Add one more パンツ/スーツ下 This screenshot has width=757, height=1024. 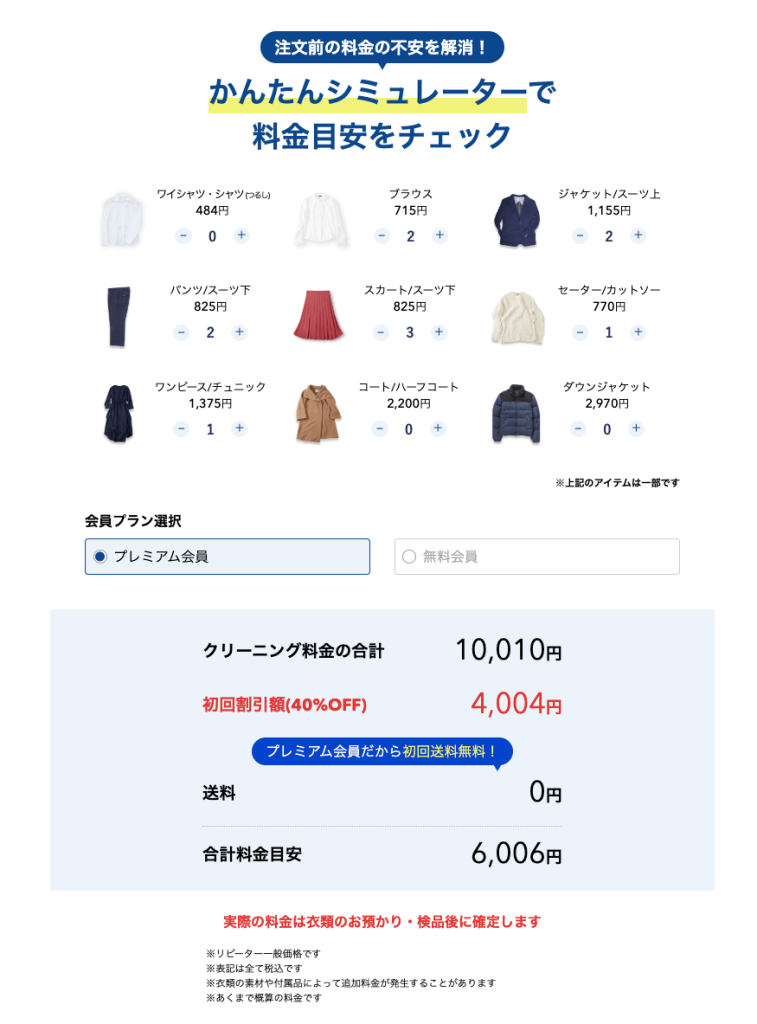pyautogui.click(x=239, y=332)
